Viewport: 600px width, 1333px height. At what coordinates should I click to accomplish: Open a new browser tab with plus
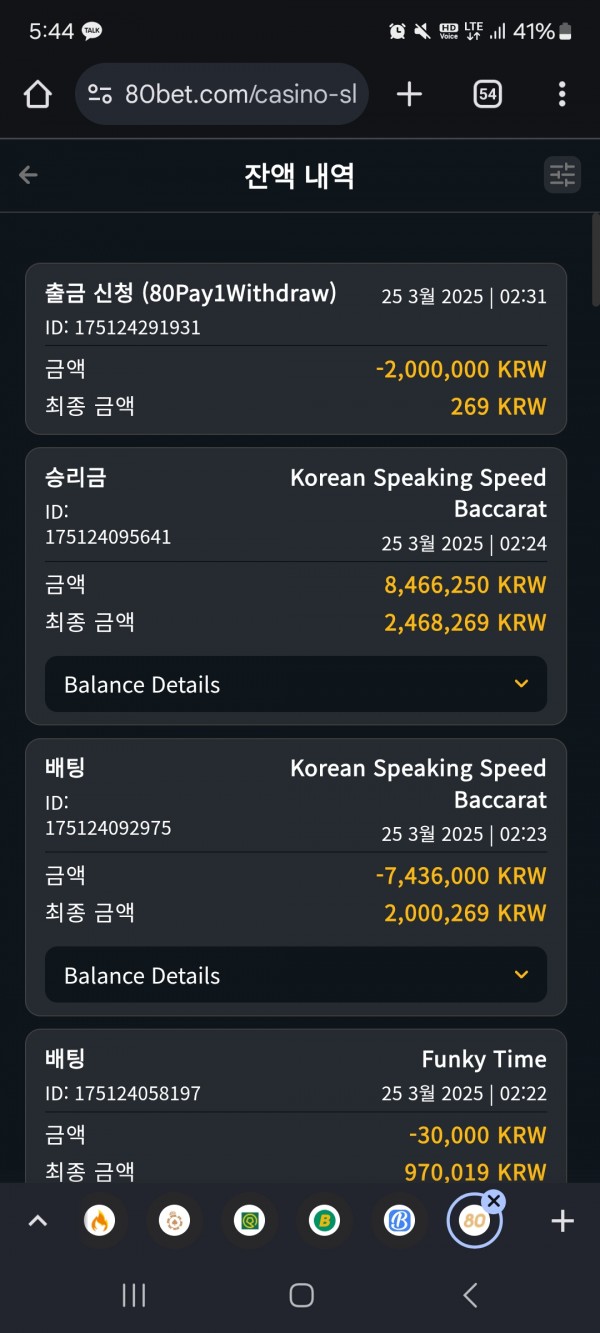(409, 95)
